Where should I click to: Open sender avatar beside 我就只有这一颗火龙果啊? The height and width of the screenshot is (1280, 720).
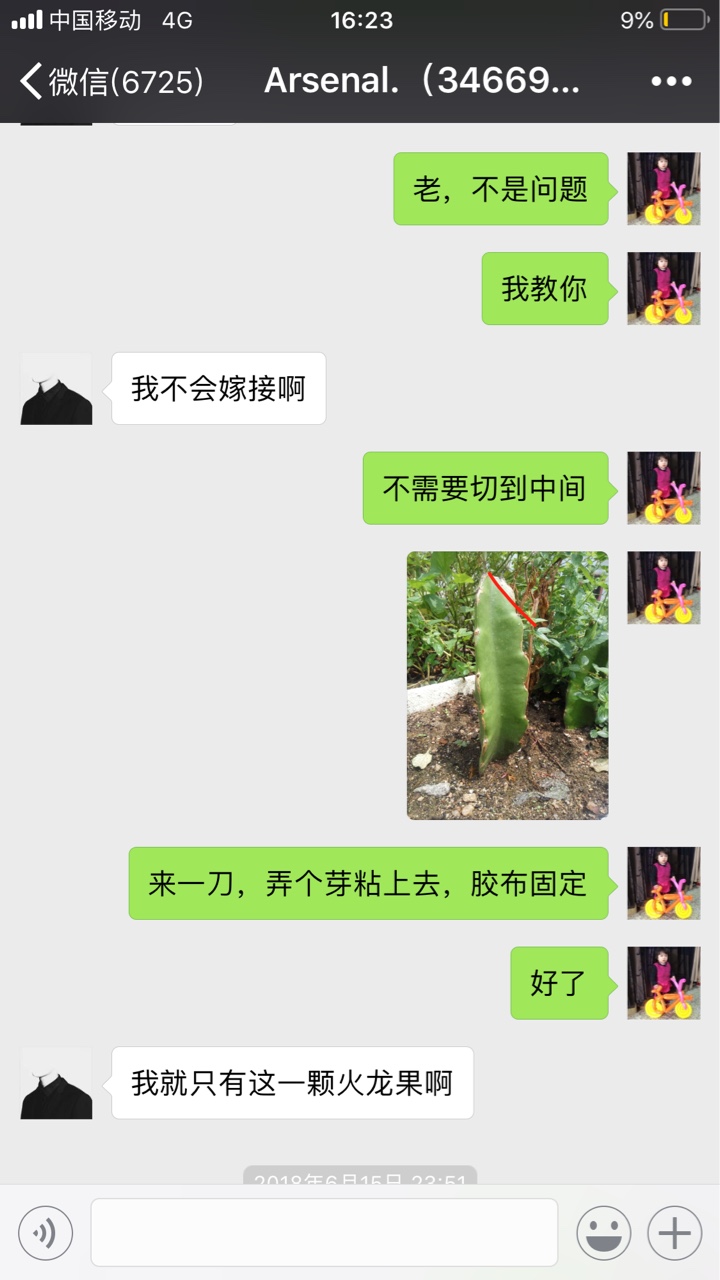tap(56, 1083)
